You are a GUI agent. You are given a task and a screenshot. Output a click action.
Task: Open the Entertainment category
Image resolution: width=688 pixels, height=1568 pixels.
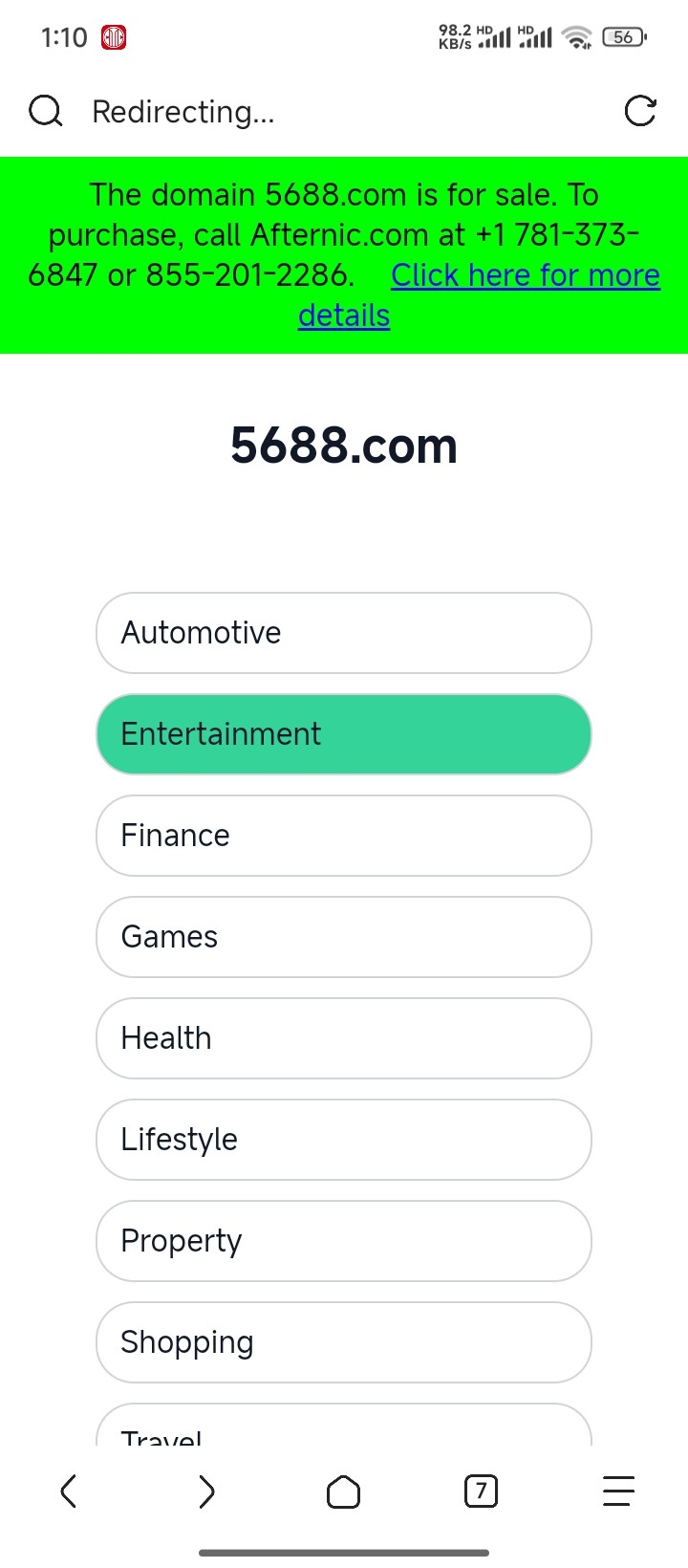click(x=344, y=734)
